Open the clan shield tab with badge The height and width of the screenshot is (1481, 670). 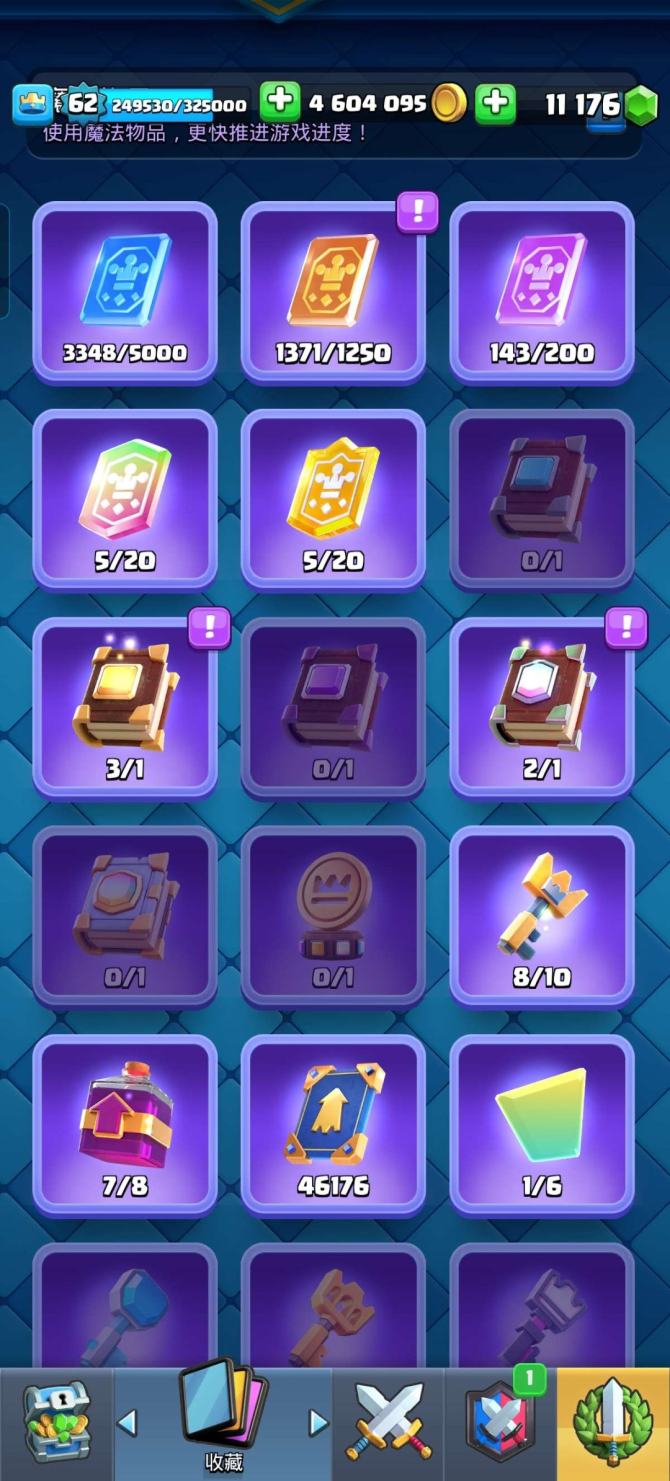500,1423
